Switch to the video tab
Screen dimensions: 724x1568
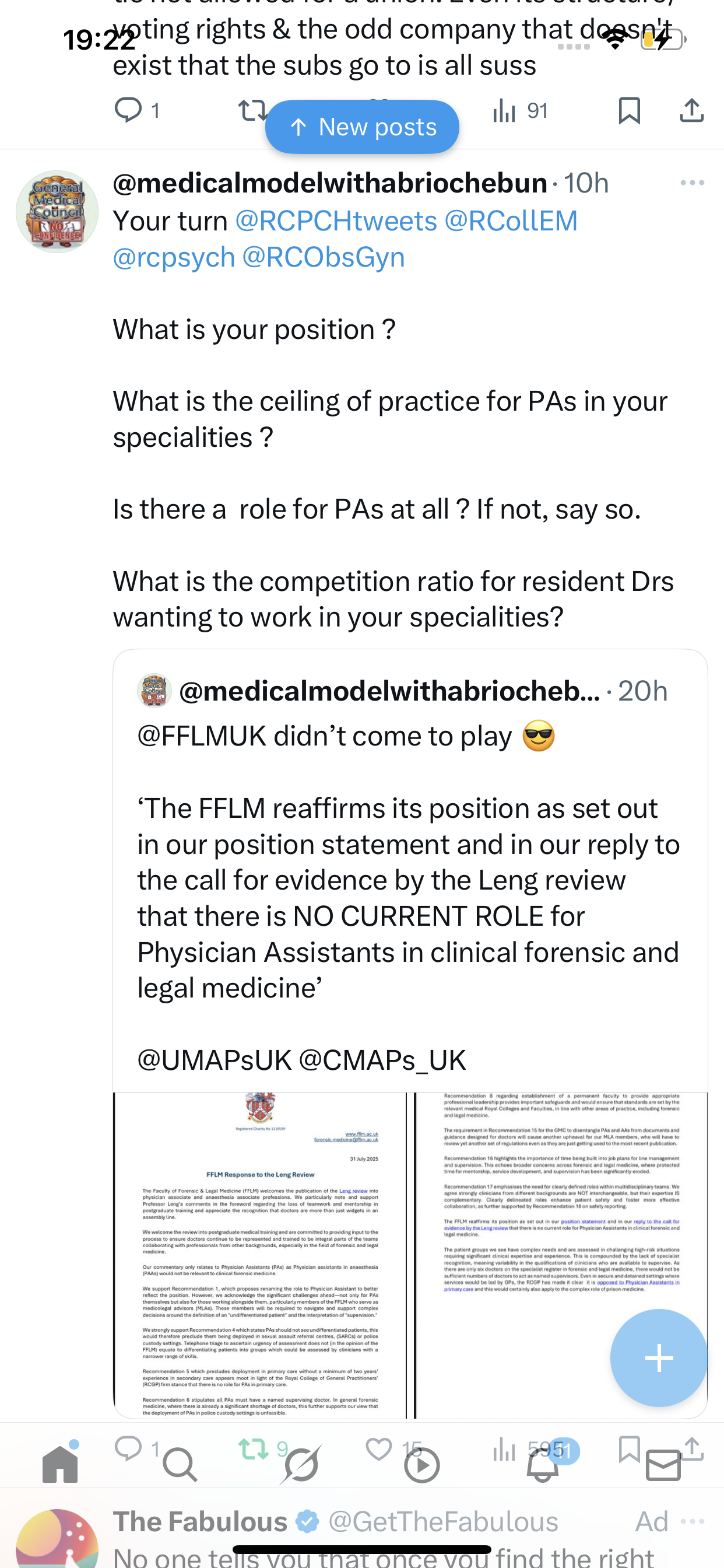pos(421,1465)
